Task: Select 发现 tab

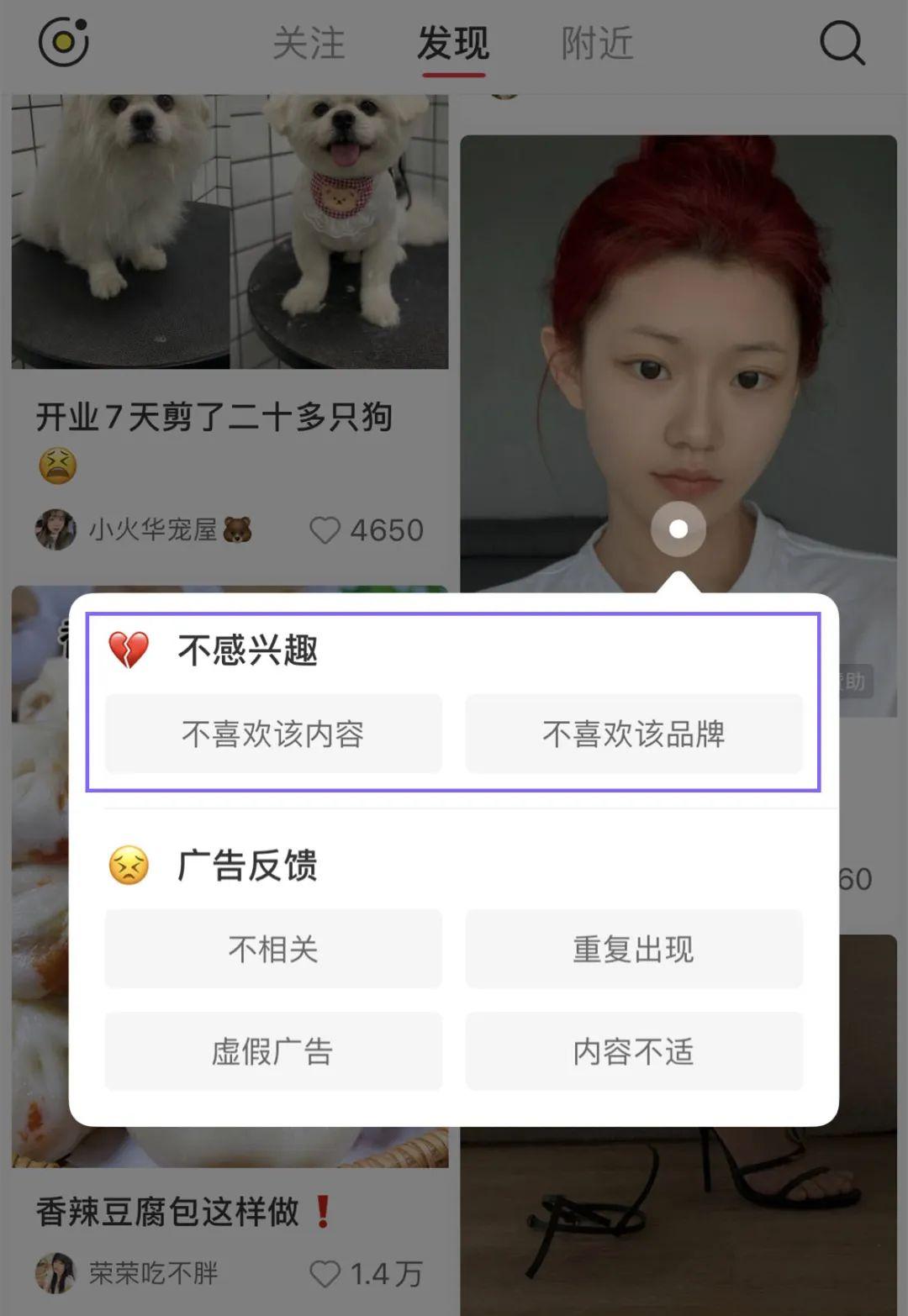Action: pyautogui.click(x=453, y=43)
